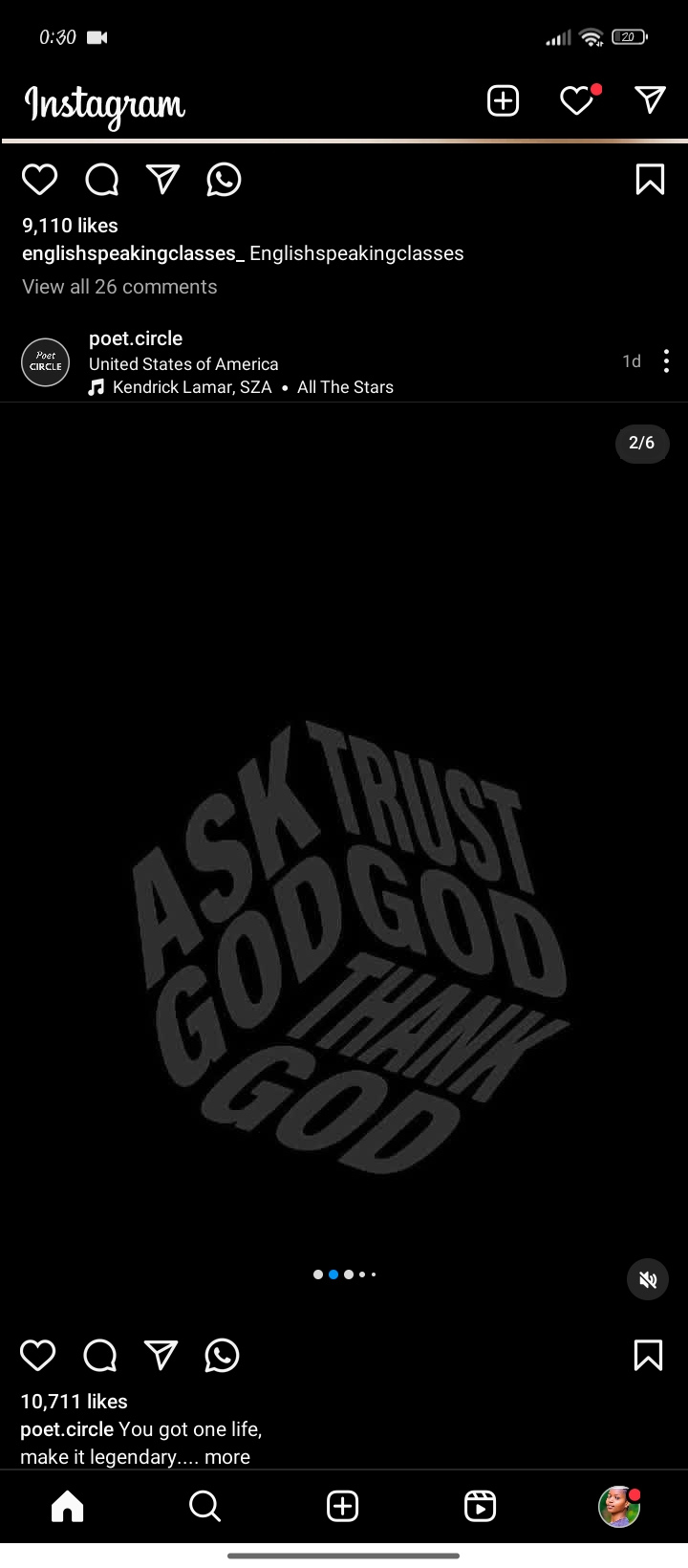Screen dimensions: 688x1568
Task: View all 26 comments
Action: pos(119,287)
